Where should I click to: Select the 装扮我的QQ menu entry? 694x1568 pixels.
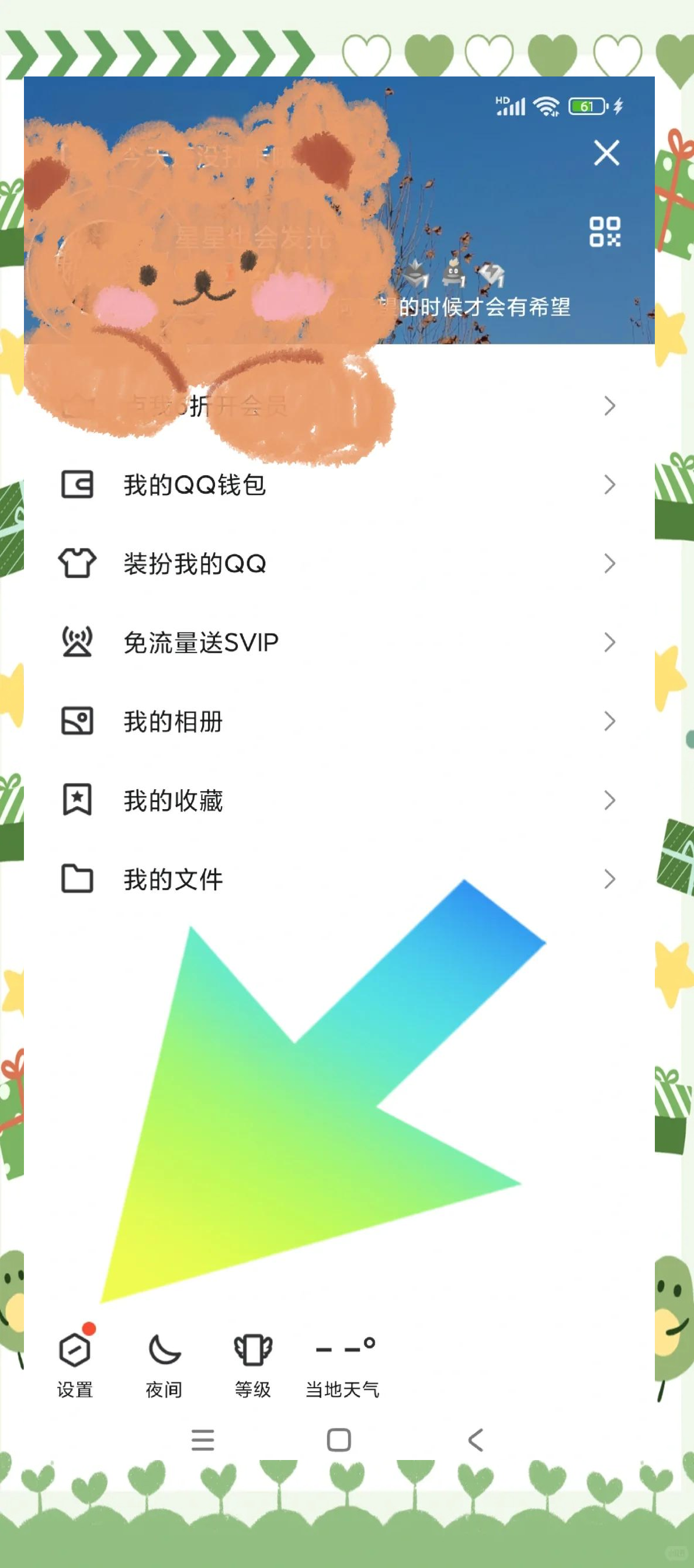(x=195, y=564)
